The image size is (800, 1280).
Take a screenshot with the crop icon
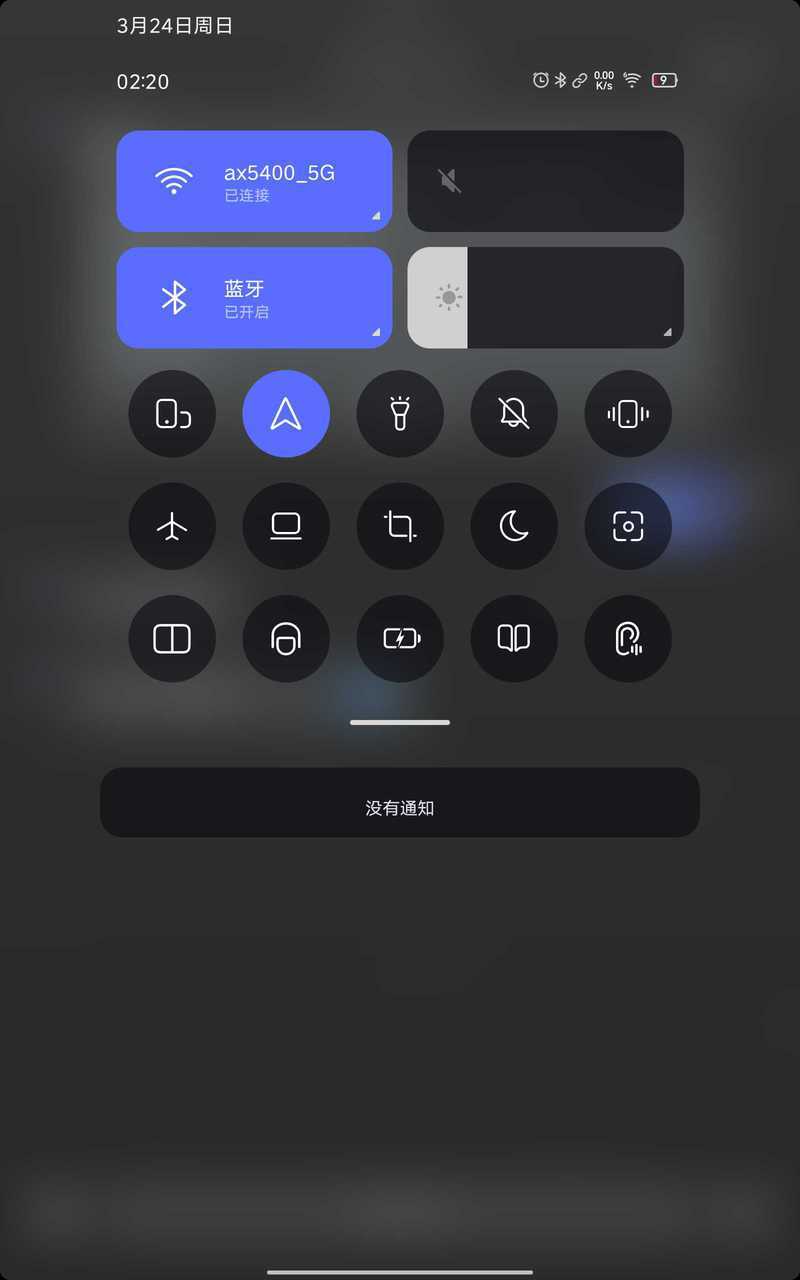coord(400,526)
